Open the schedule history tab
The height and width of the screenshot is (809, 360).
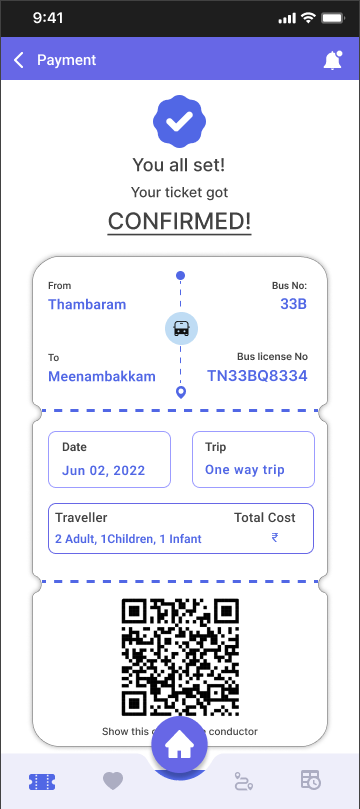[x=310, y=780]
